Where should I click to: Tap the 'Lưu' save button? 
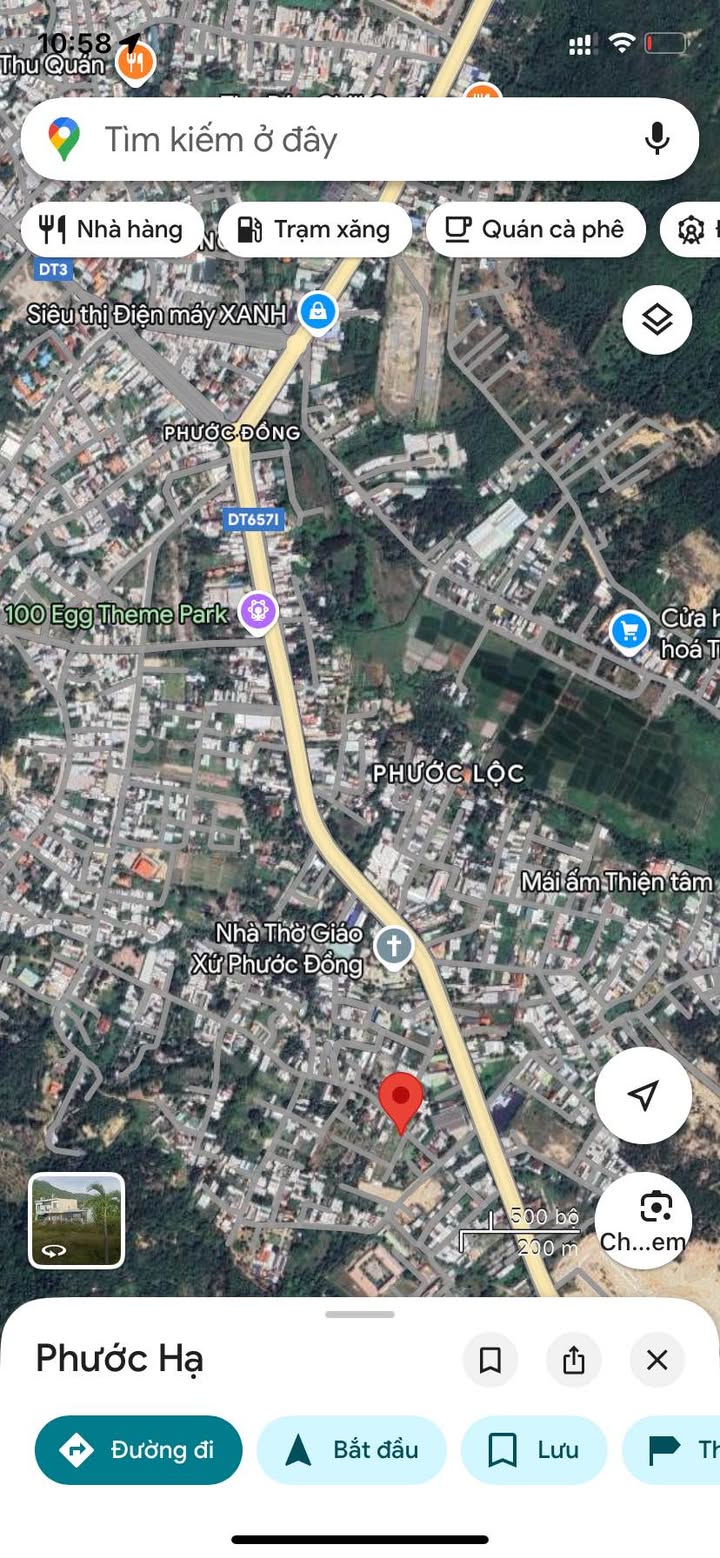pos(533,1450)
